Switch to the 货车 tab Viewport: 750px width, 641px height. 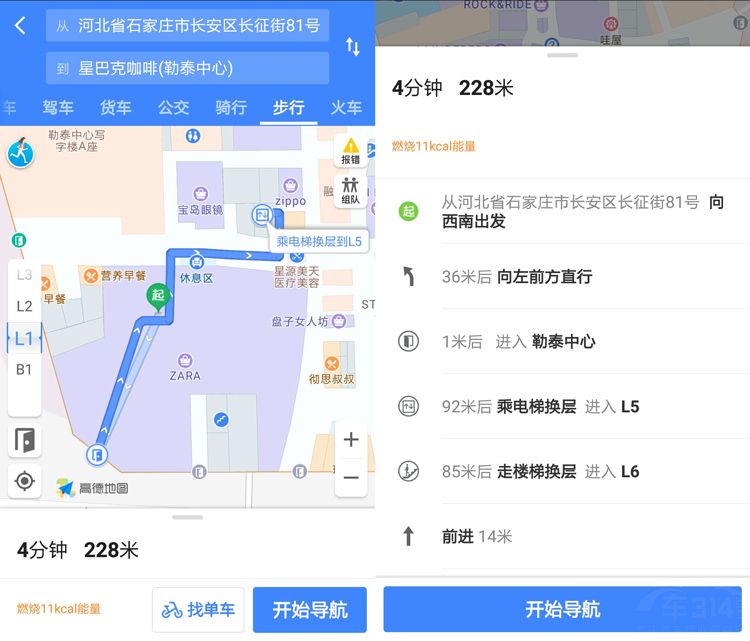116,107
